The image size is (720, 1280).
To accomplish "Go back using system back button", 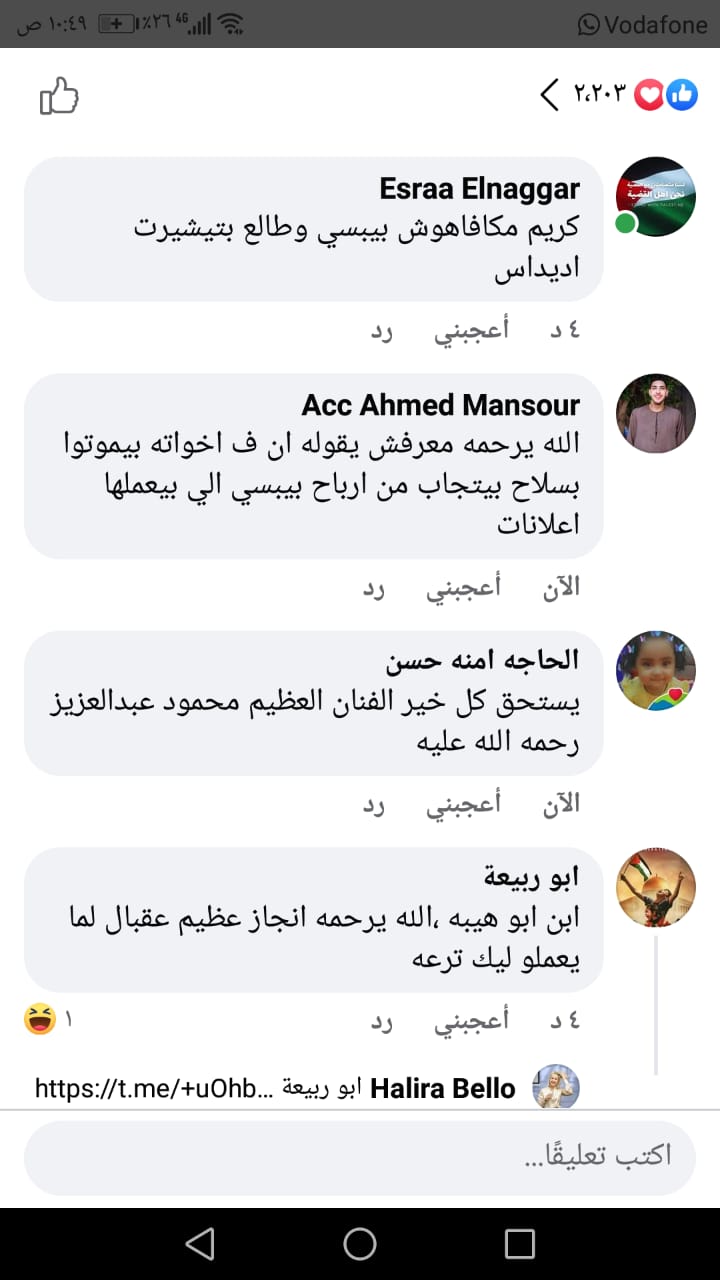I will 200,1243.
